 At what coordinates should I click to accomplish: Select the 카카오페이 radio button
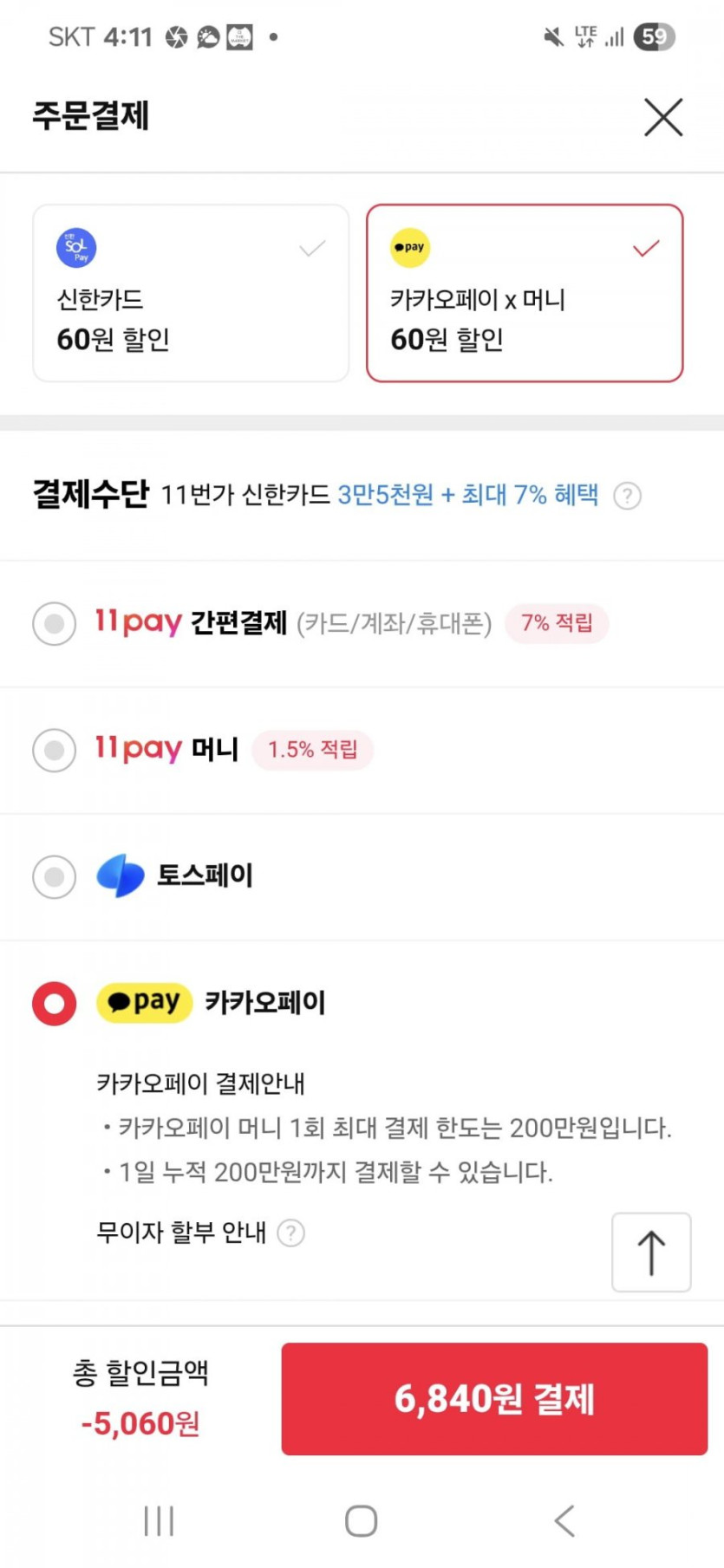tap(55, 1003)
